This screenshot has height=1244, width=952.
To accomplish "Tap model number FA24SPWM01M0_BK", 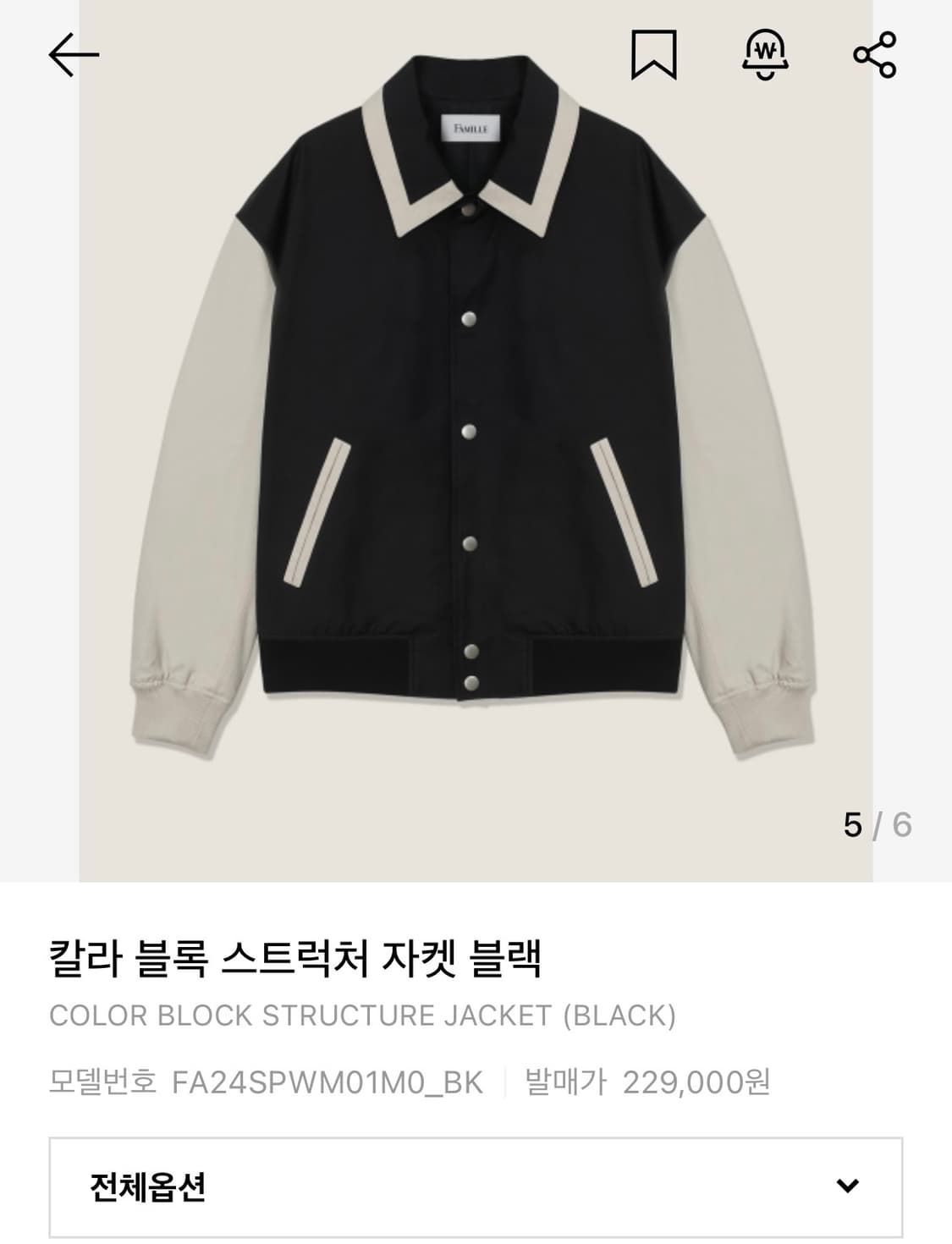I will [327, 1080].
